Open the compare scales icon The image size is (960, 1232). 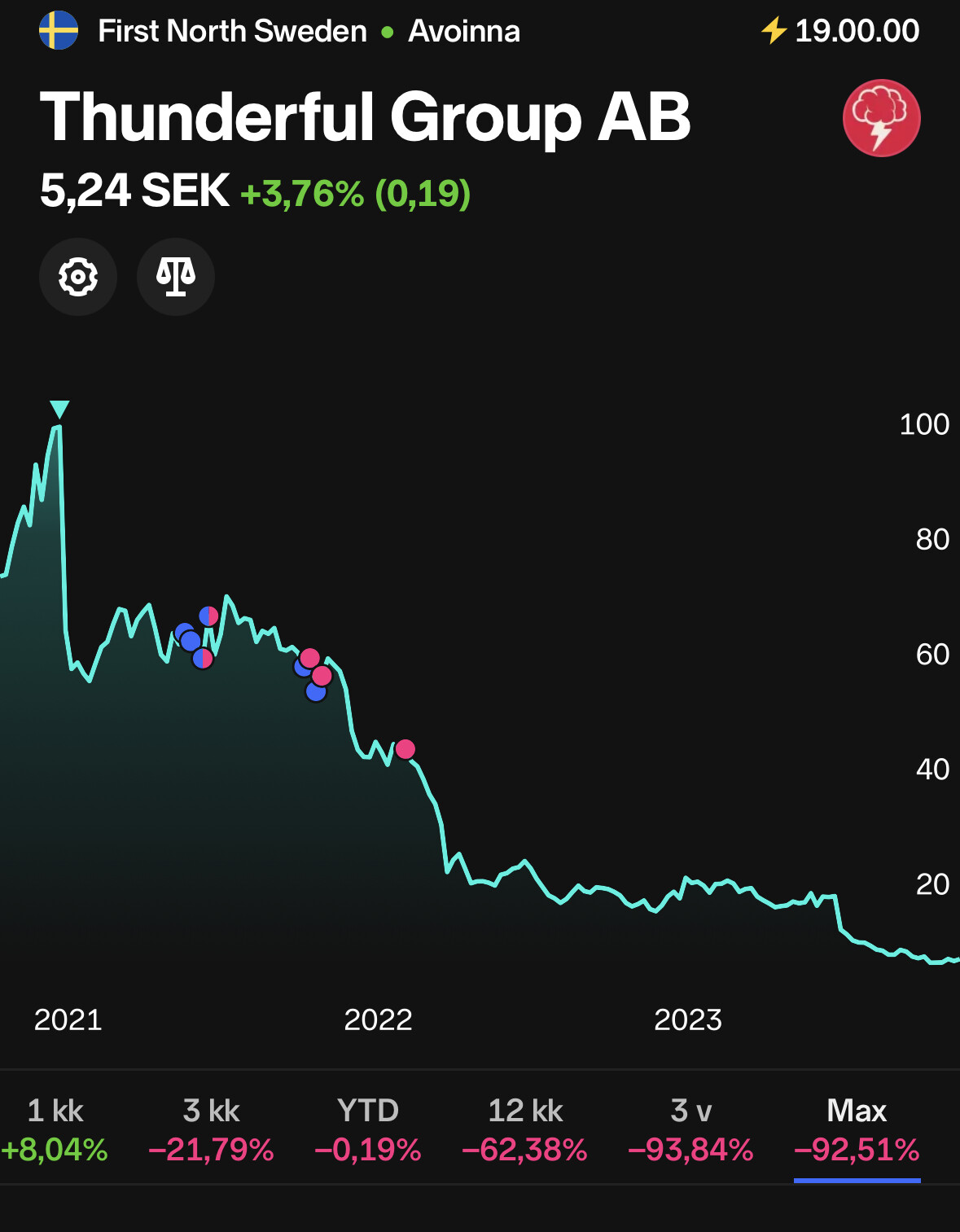pos(176,277)
